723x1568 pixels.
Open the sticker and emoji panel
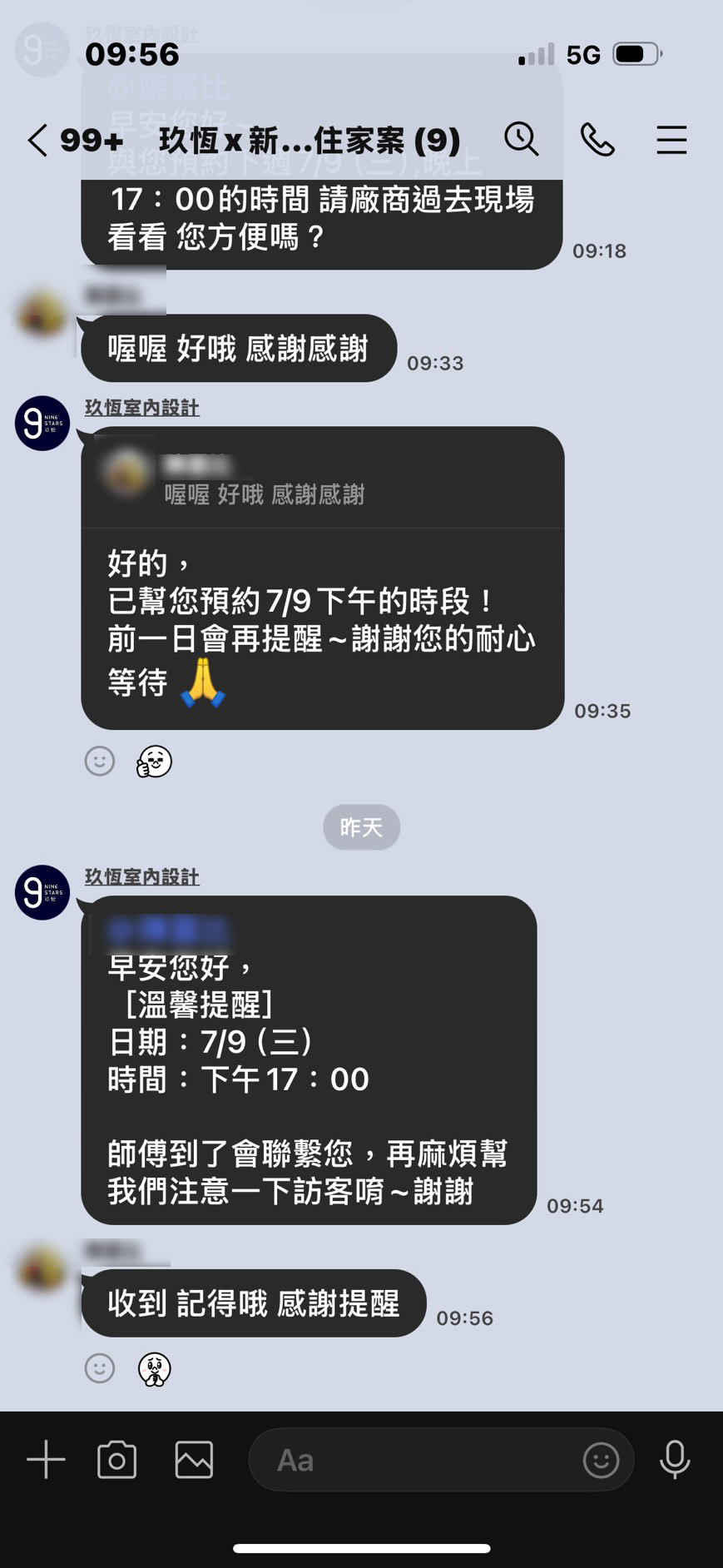601,1459
